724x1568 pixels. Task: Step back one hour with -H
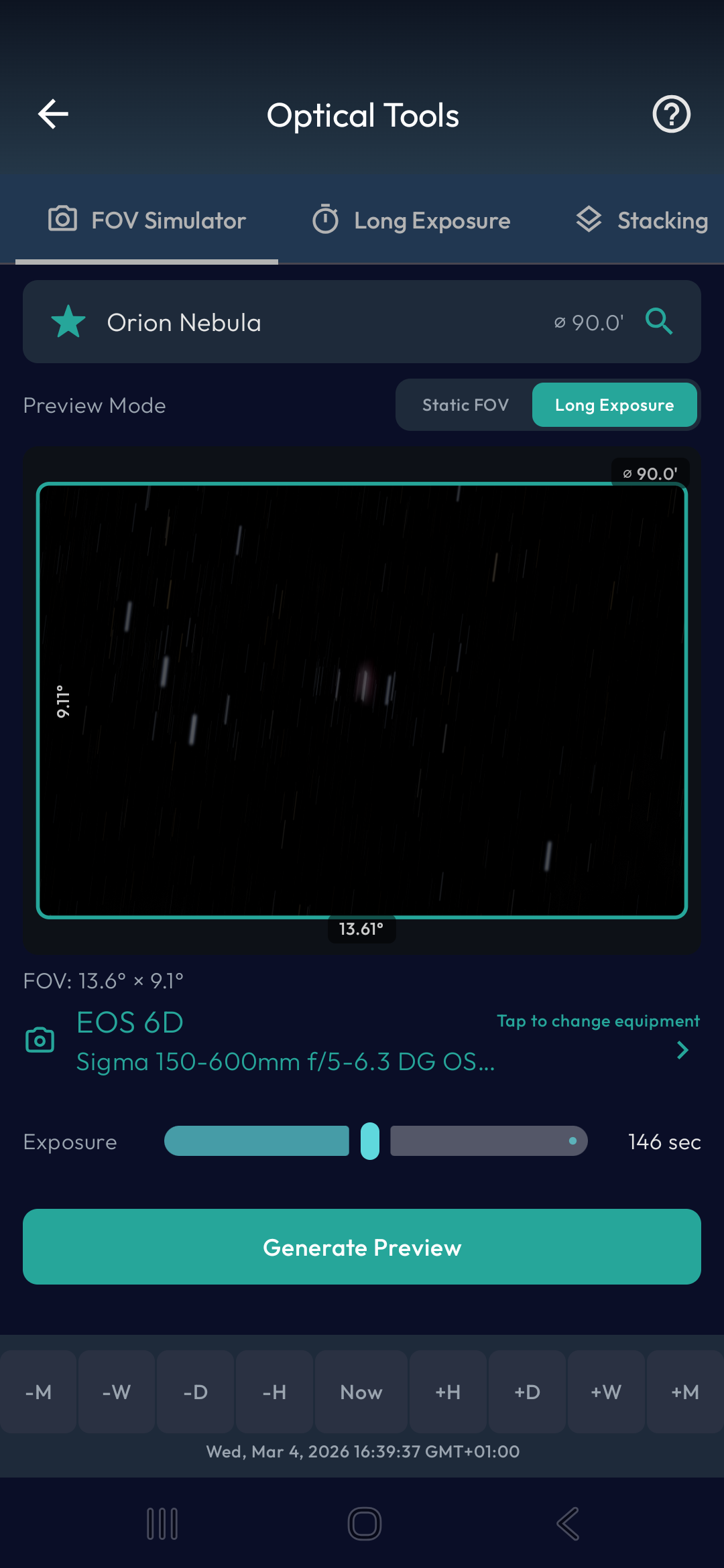coord(274,1392)
